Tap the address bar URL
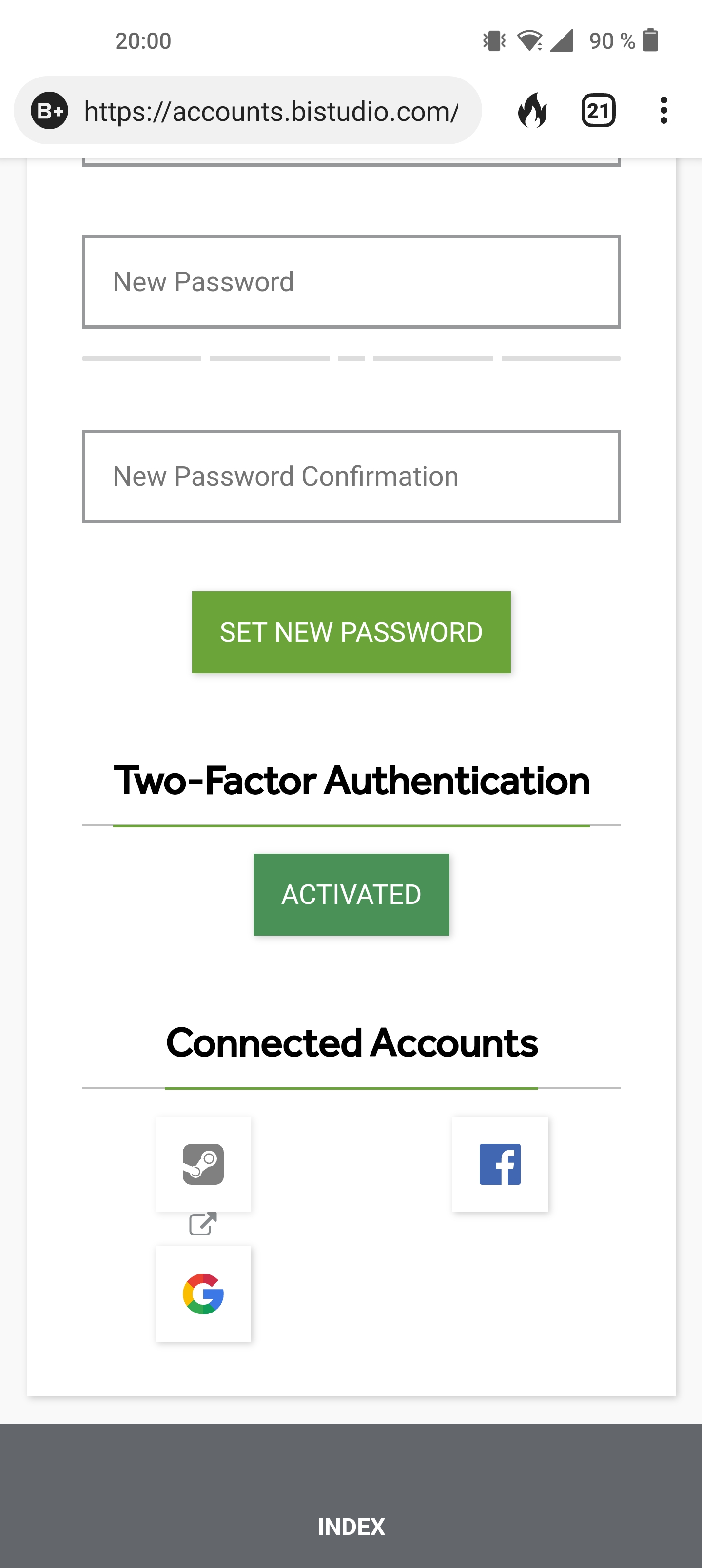This screenshot has width=702, height=1568. (x=271, y=111)
